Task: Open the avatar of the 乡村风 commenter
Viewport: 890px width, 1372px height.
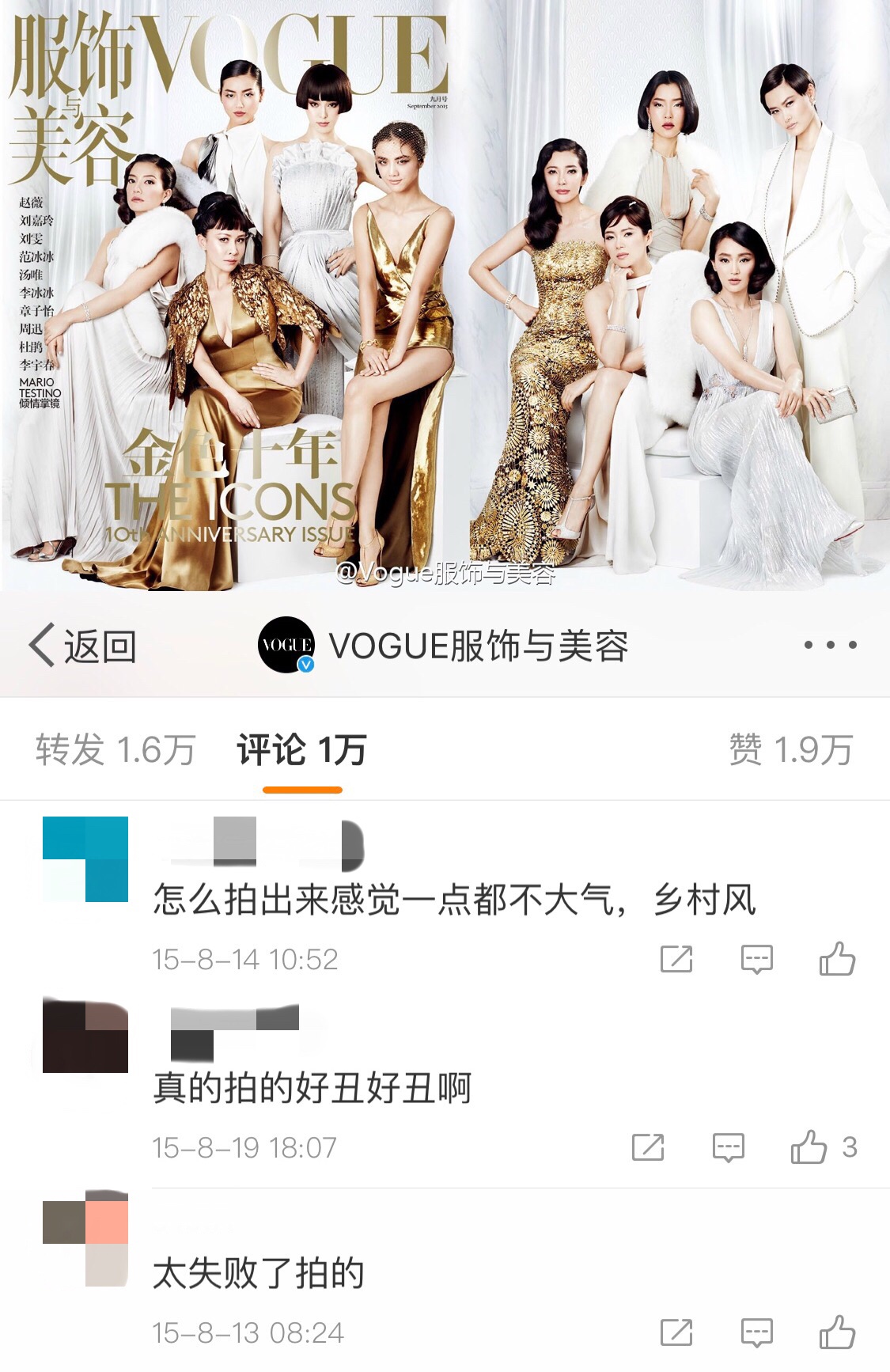Action: 85,859
